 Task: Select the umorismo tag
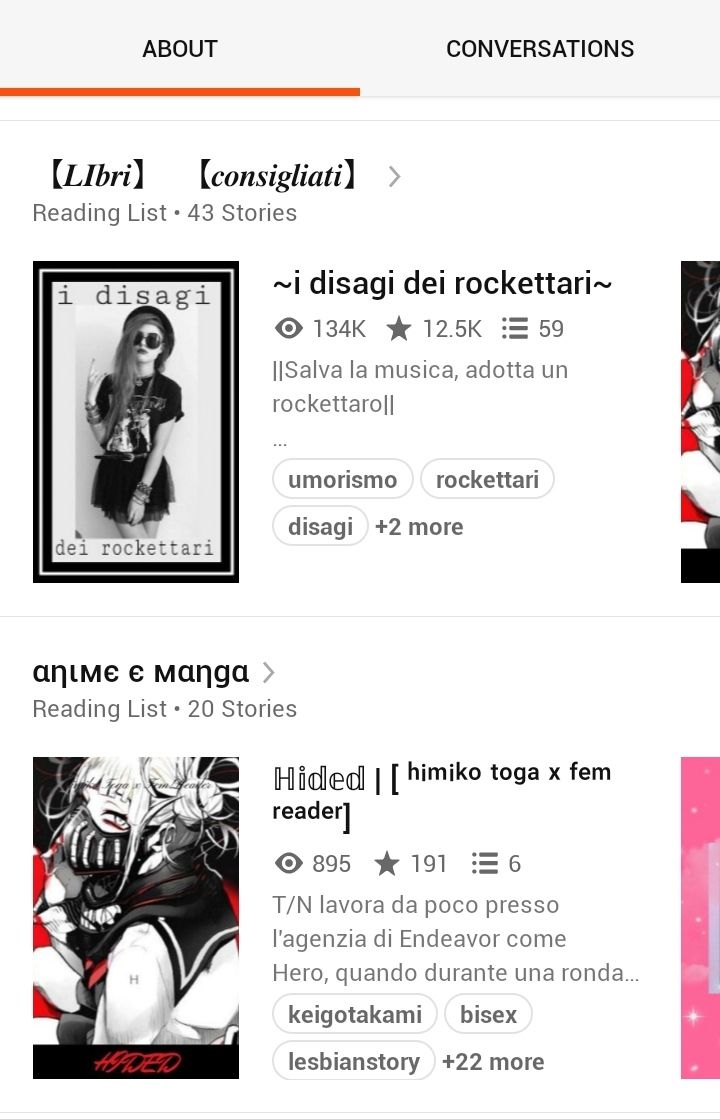click(342, 480)
